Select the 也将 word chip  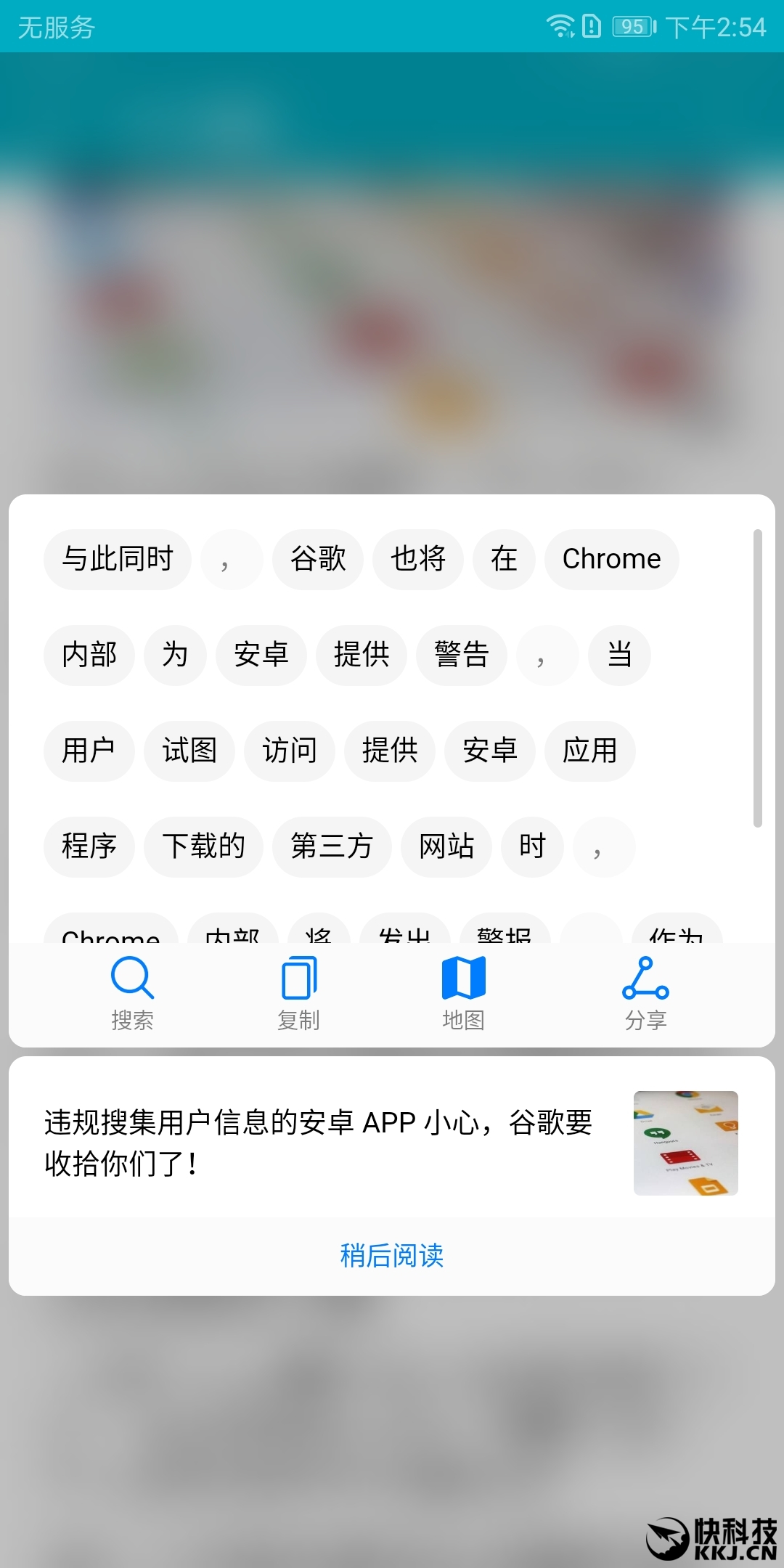point(418,559)
